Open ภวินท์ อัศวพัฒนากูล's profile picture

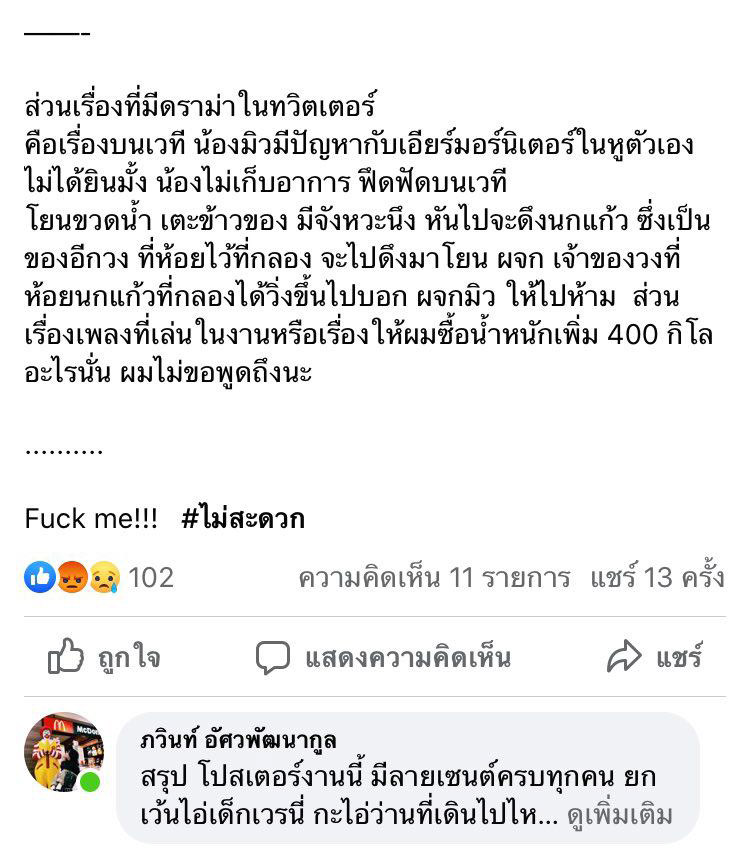[x=64, y=752]
